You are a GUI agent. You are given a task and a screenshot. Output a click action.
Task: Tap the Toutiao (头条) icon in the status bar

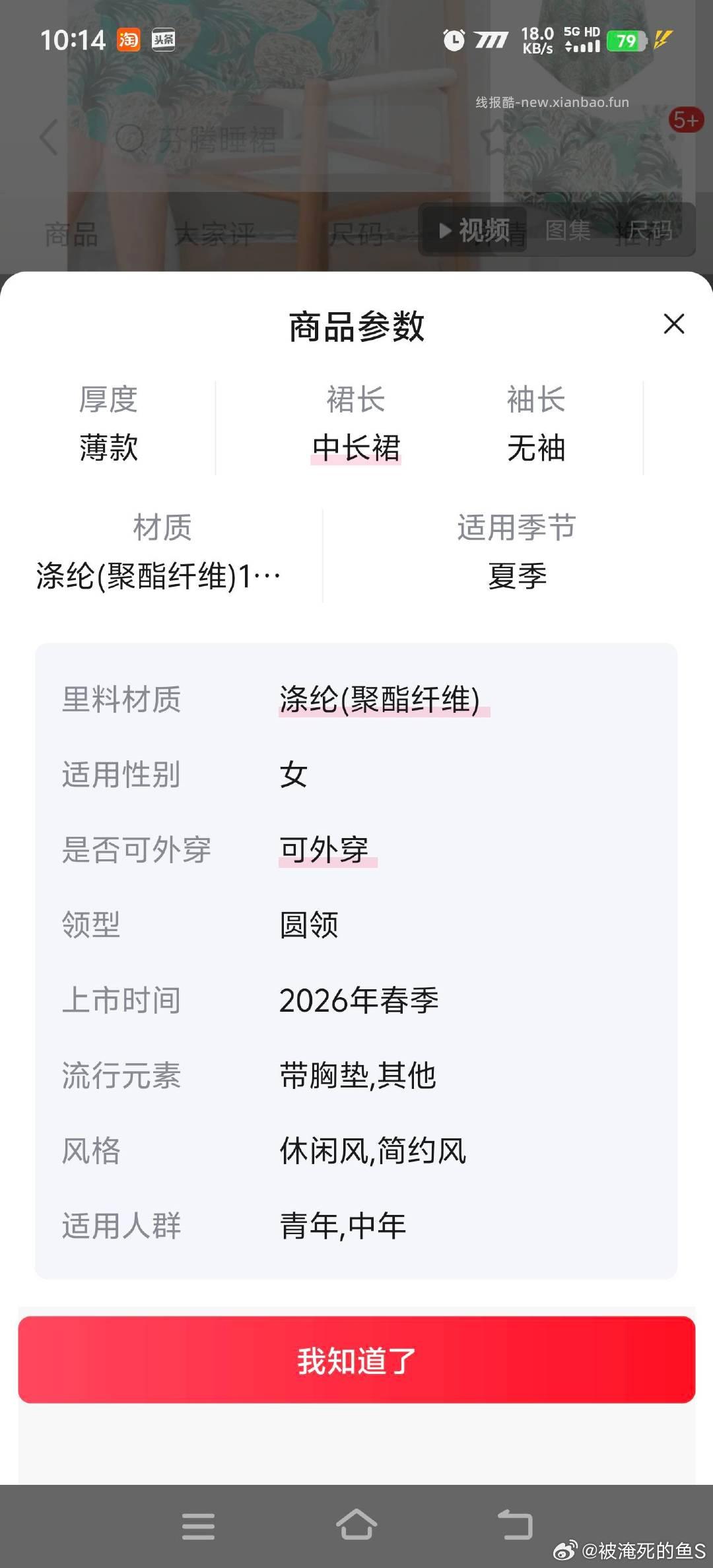[x=163, y=40]
